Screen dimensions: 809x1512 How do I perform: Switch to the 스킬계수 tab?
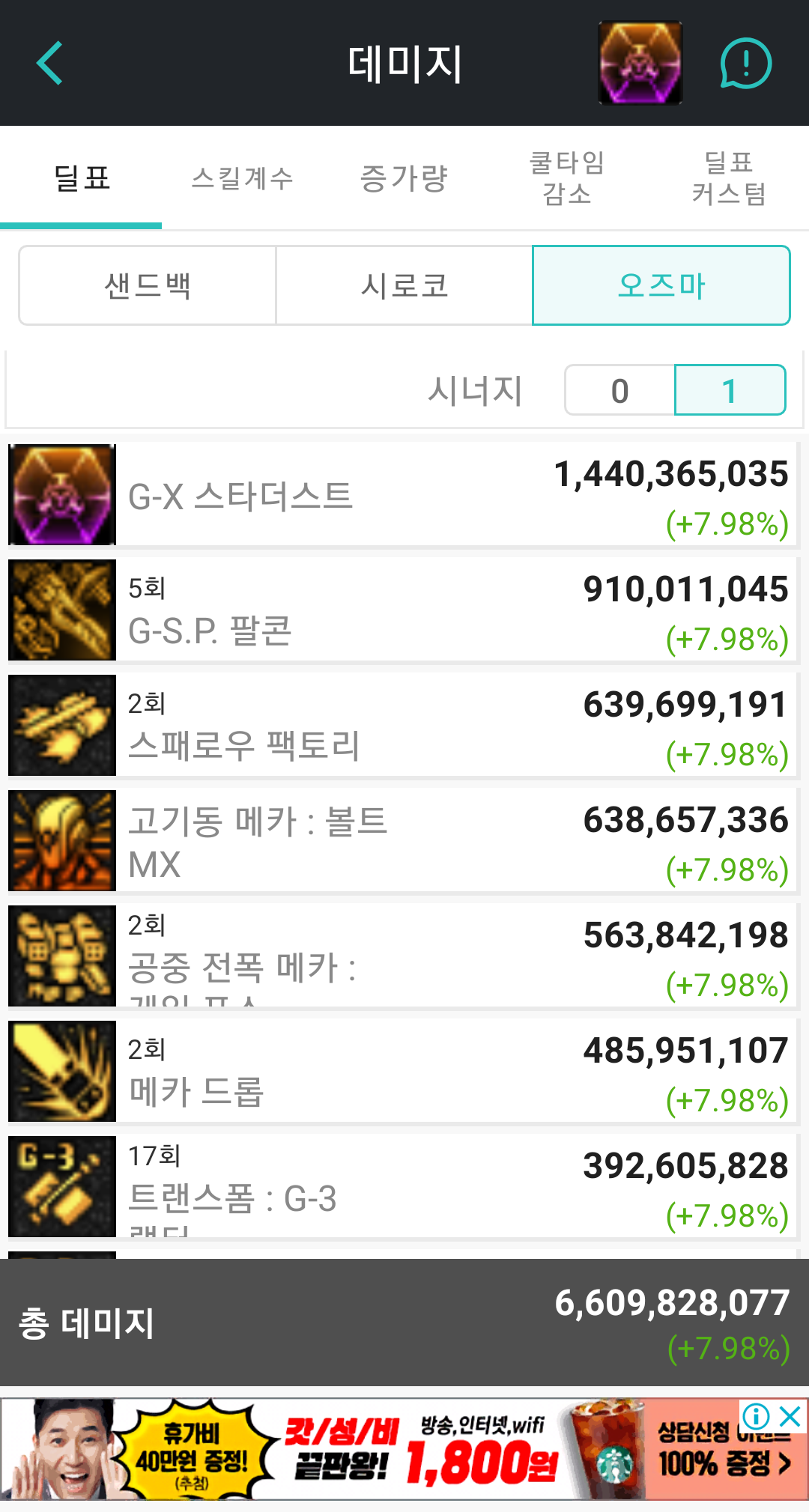point(242,178)
